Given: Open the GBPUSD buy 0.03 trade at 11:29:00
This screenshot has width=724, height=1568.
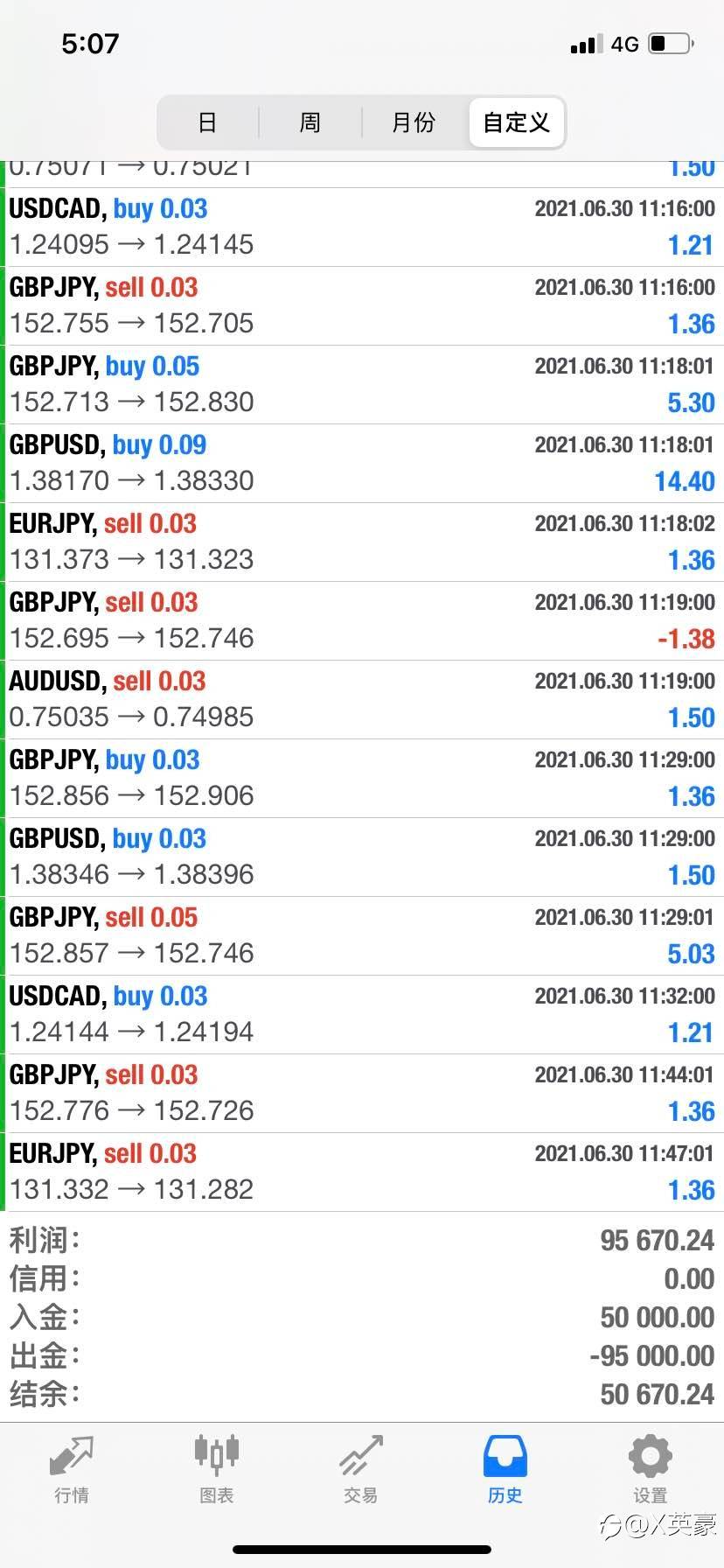Looking at the screenshot, I should coord(362,857).
